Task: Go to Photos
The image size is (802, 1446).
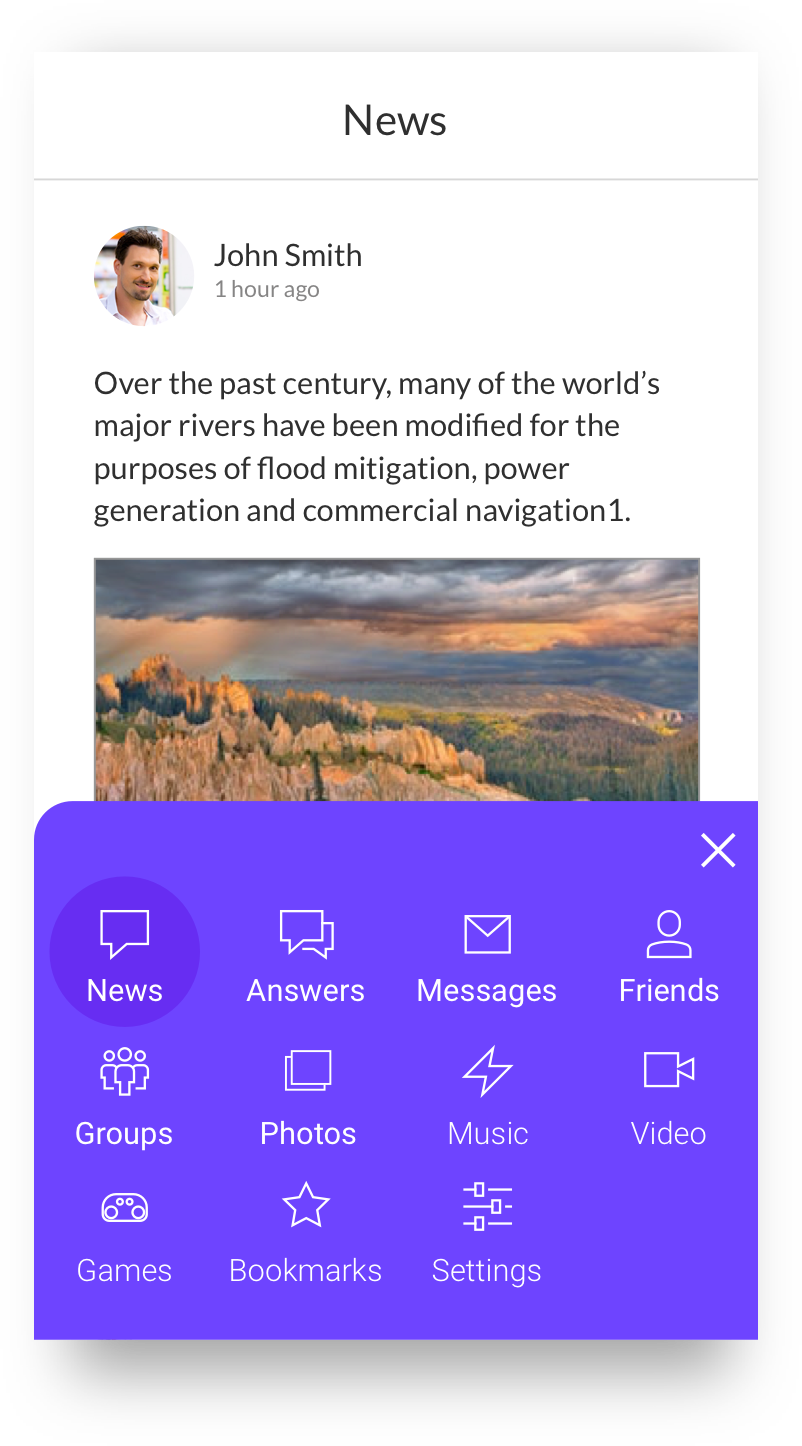Action: point(307,1097)
